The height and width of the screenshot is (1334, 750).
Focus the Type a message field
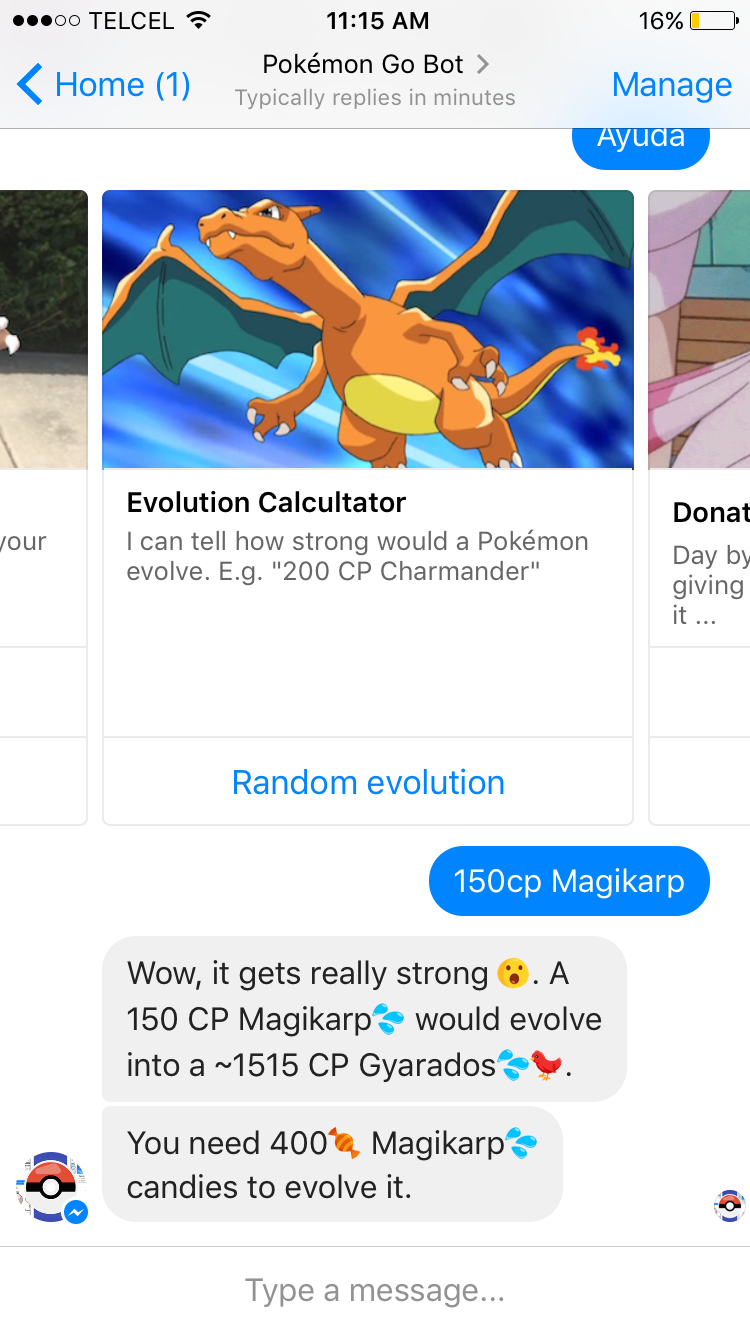pyautogui.click(x=375, y=1290)
